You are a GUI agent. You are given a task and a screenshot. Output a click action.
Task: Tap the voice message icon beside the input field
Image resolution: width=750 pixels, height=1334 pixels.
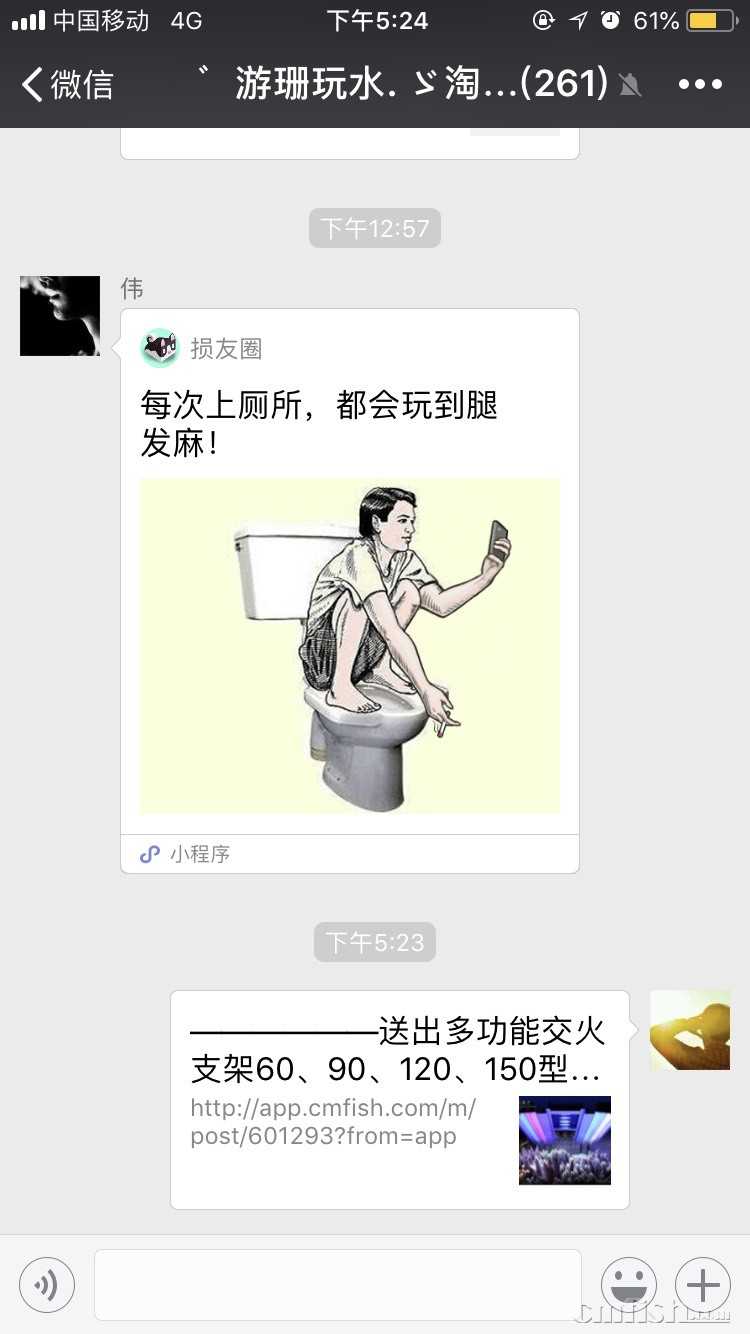click(47, 1285)
